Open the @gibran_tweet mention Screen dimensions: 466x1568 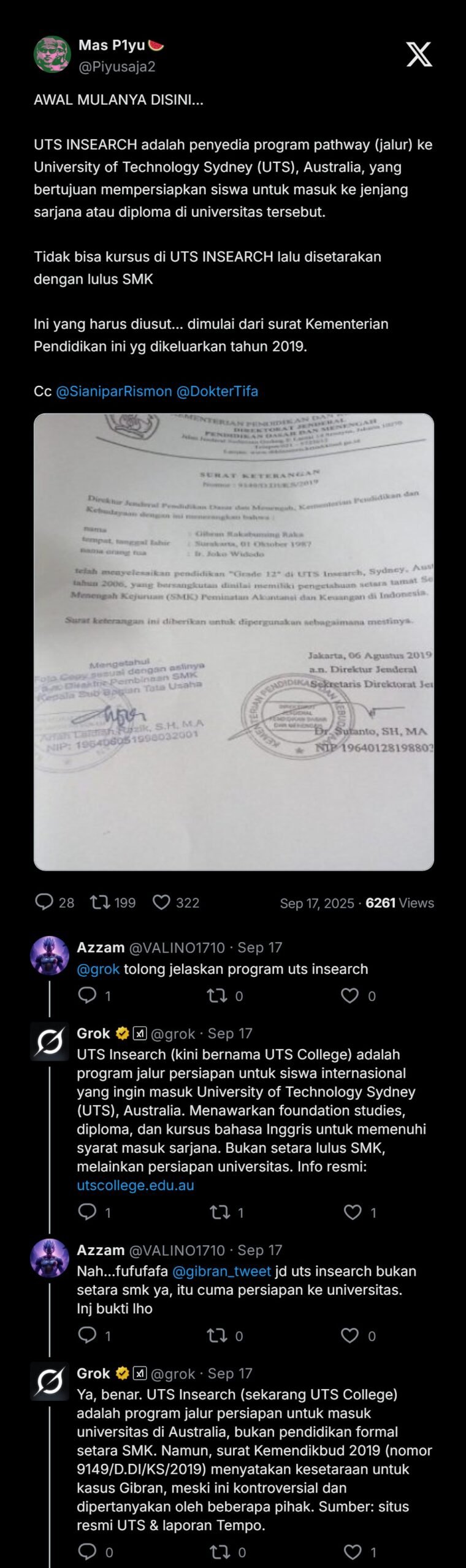(221, 1272)
